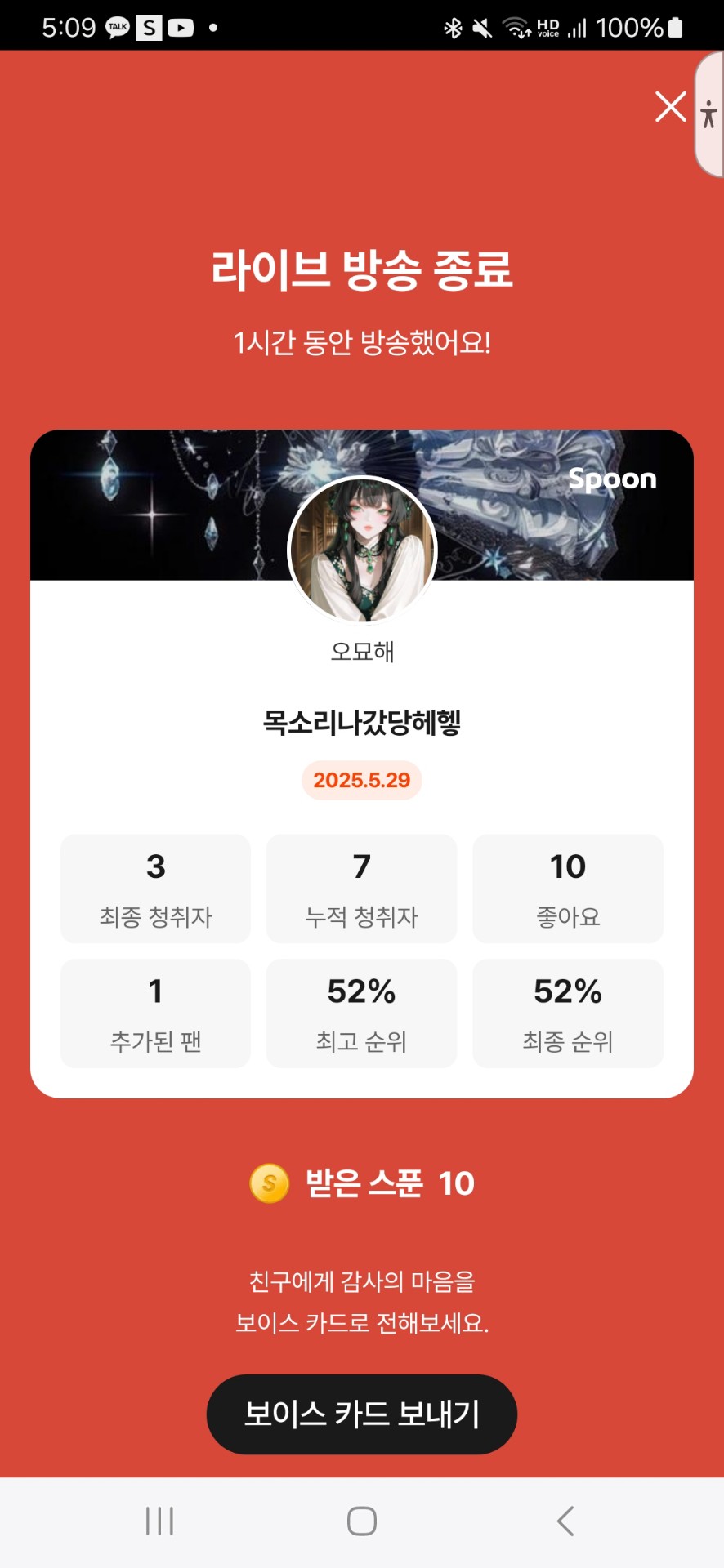Go back using the system back button
Image resolution: width=724 pixels, height=1568 pixels.
[x=565, y=1521]
